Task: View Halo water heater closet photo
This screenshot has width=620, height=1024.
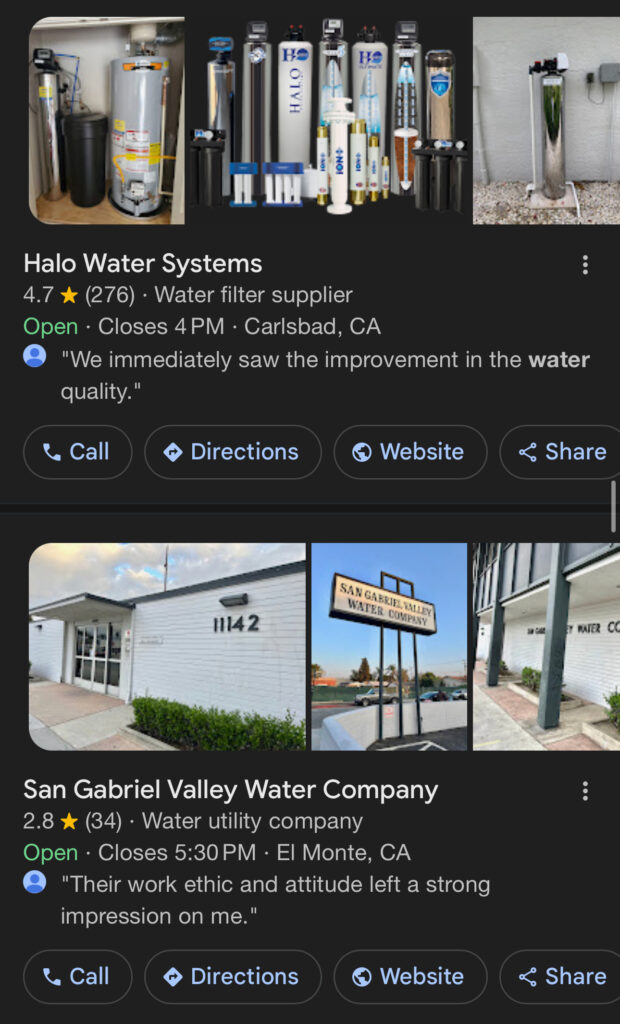Action: pyautogui.click(x=106, y=120)
